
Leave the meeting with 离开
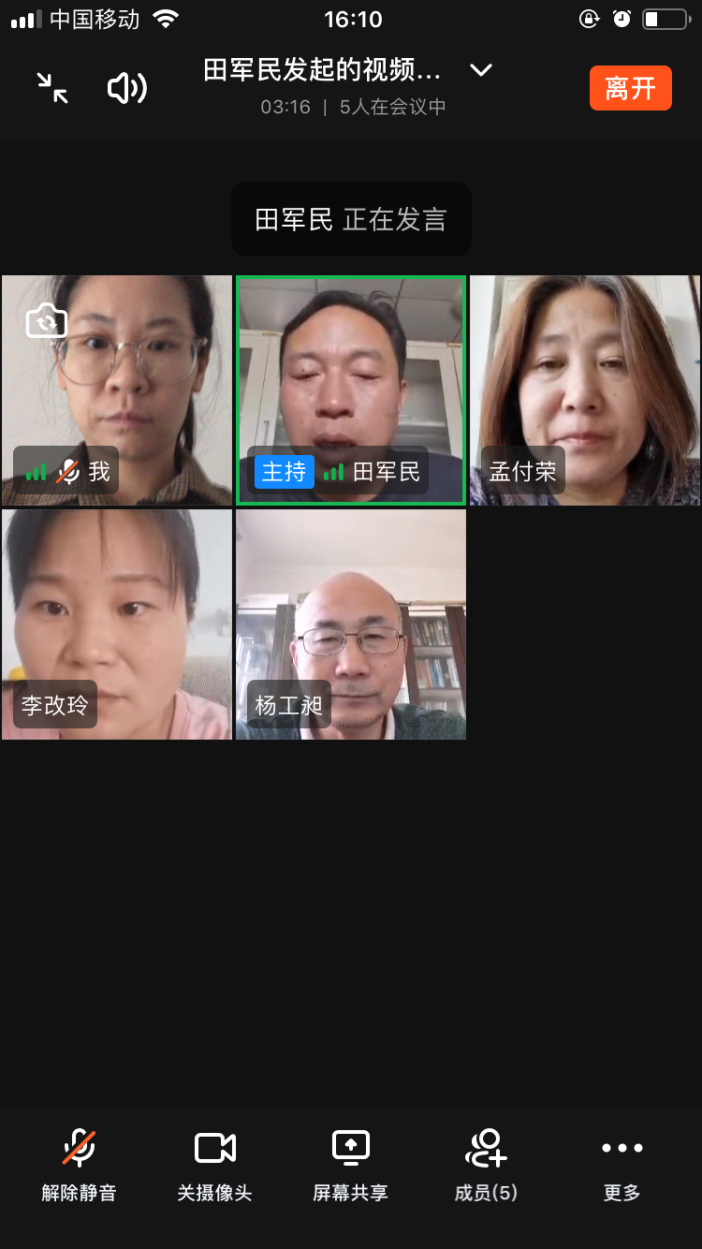[630, 88]
